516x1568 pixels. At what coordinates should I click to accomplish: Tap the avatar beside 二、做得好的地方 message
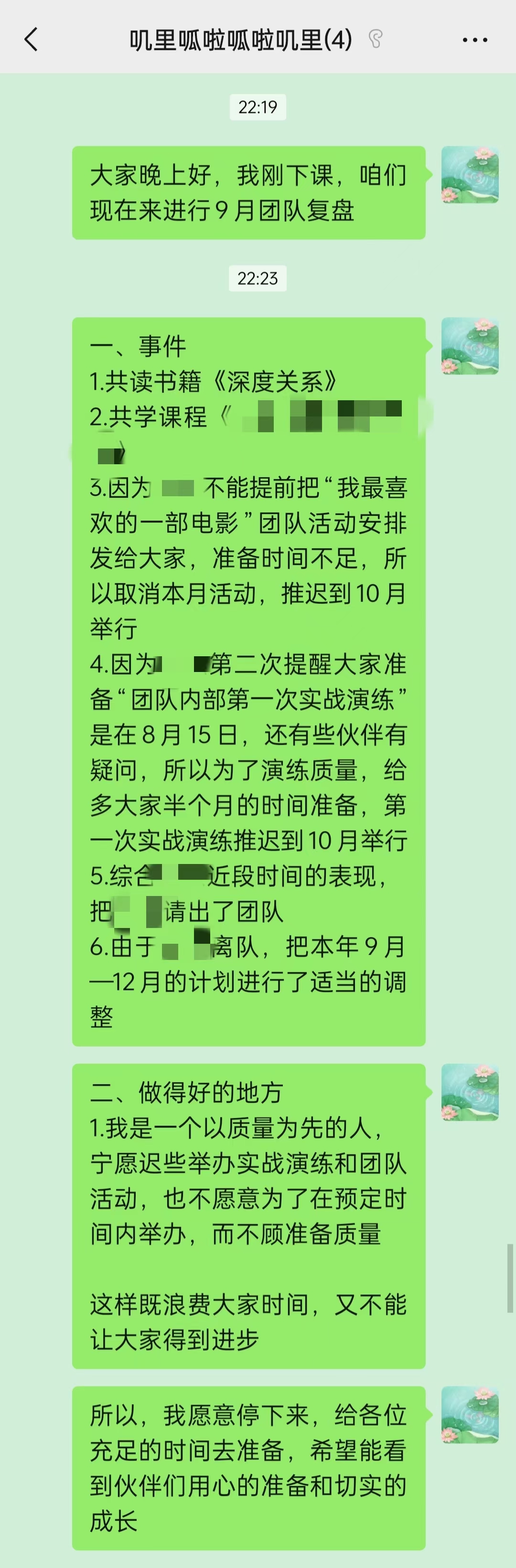(470, 1092)
